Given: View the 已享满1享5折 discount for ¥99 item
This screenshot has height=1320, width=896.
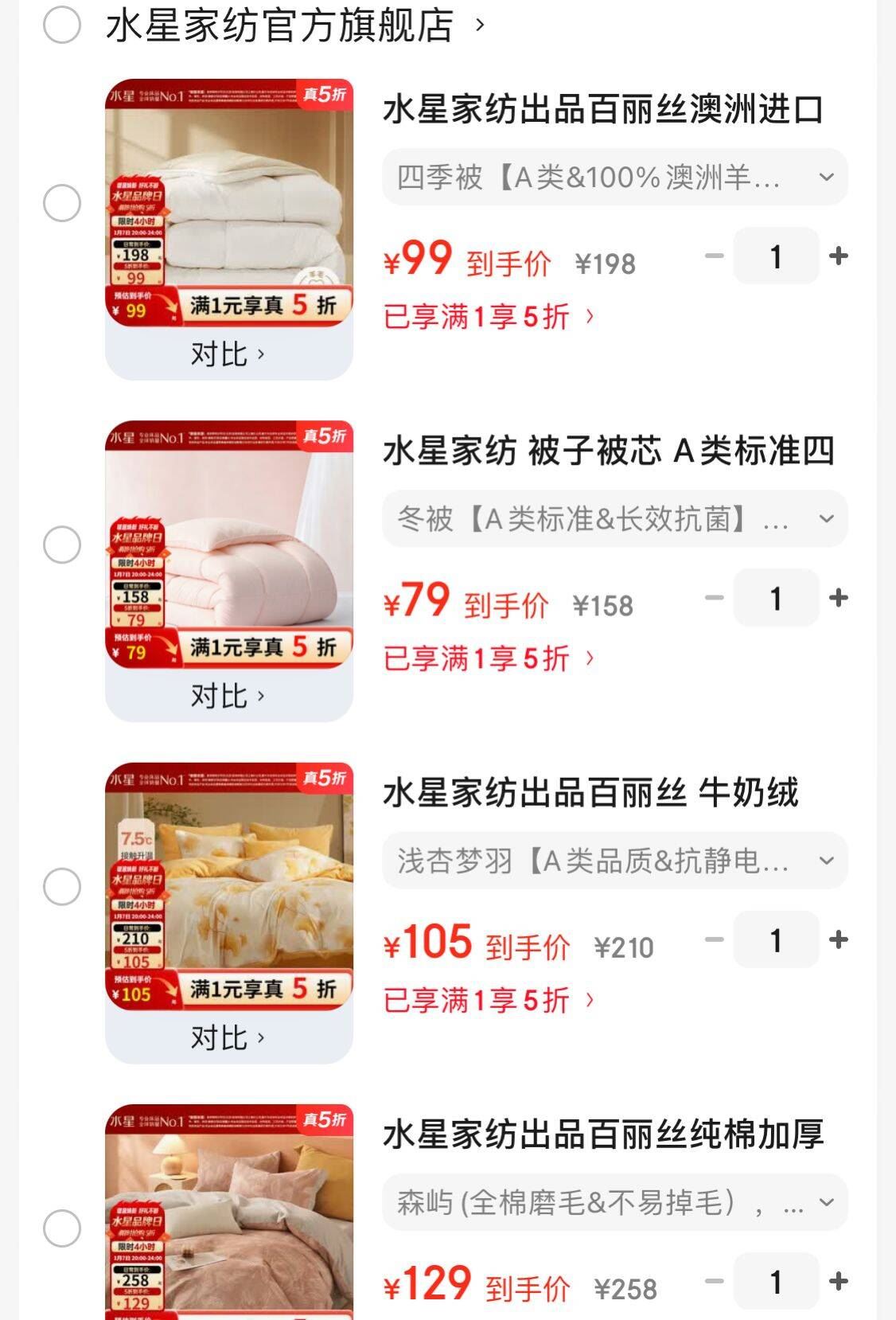Looking at the screenshot, I should [488, 317].
